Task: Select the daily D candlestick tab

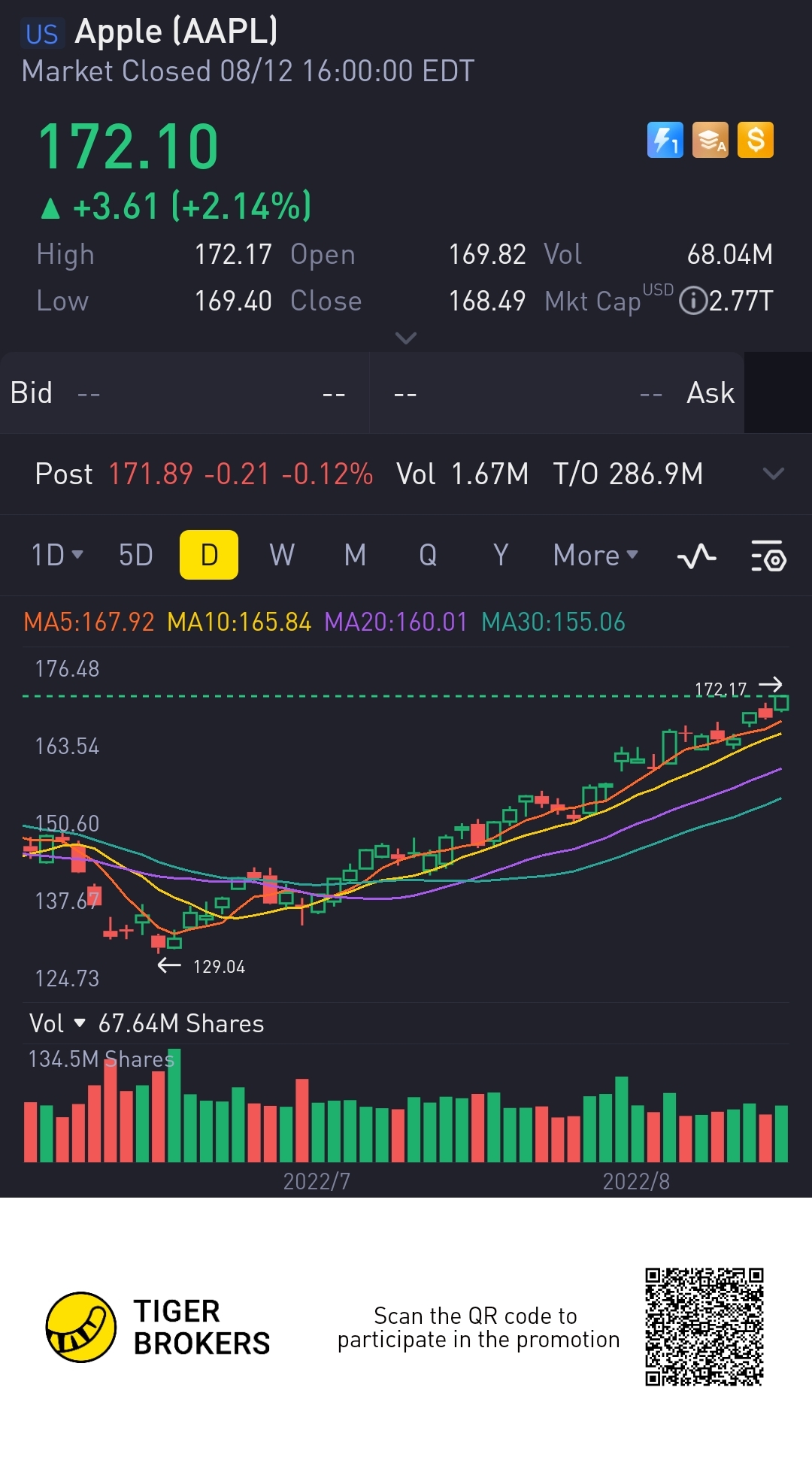Action: [209, 556]
